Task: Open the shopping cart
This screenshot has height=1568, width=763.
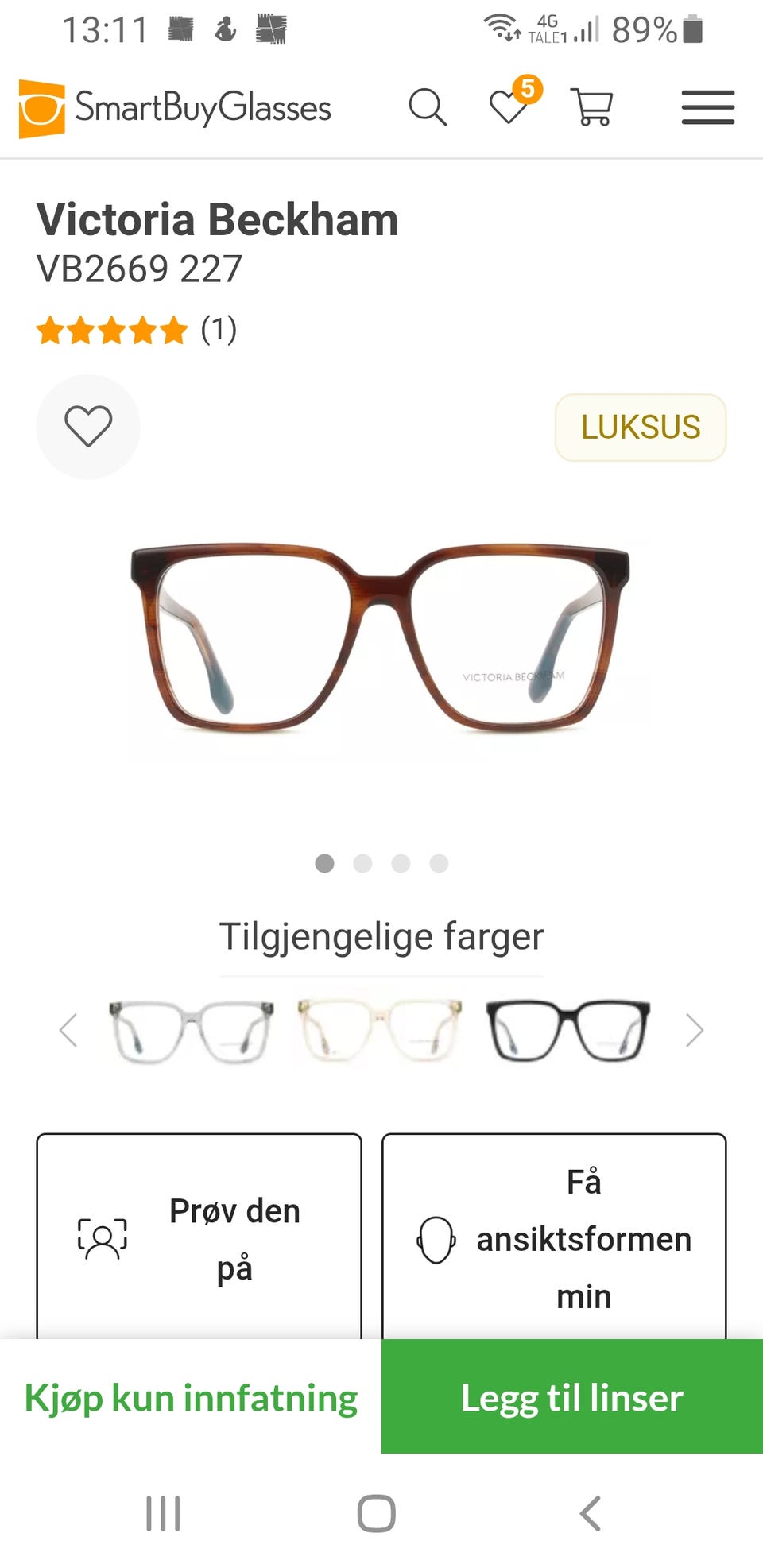Action: [x=592, y=107]
